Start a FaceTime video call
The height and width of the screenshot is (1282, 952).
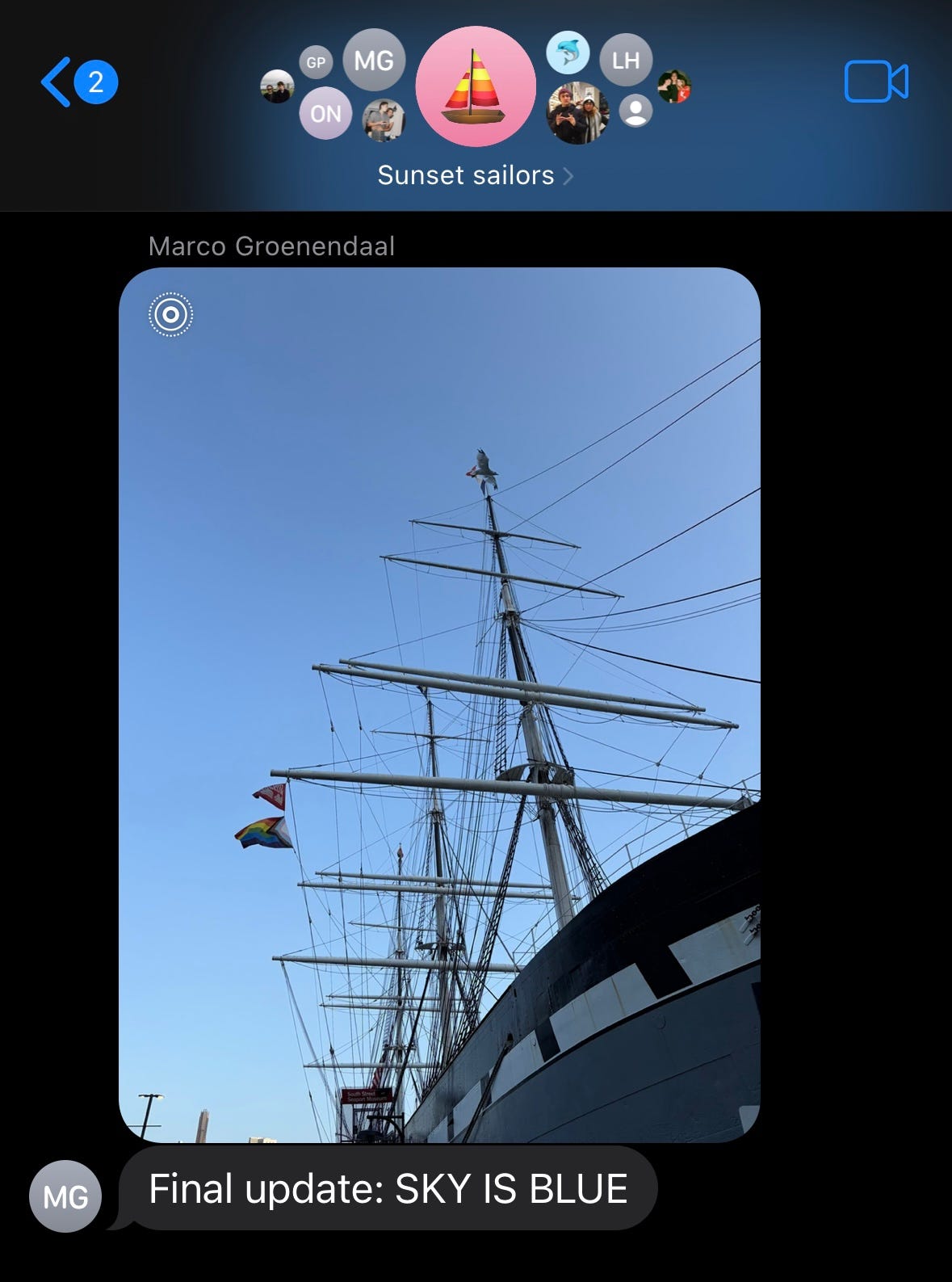click(x=875, y=82)
